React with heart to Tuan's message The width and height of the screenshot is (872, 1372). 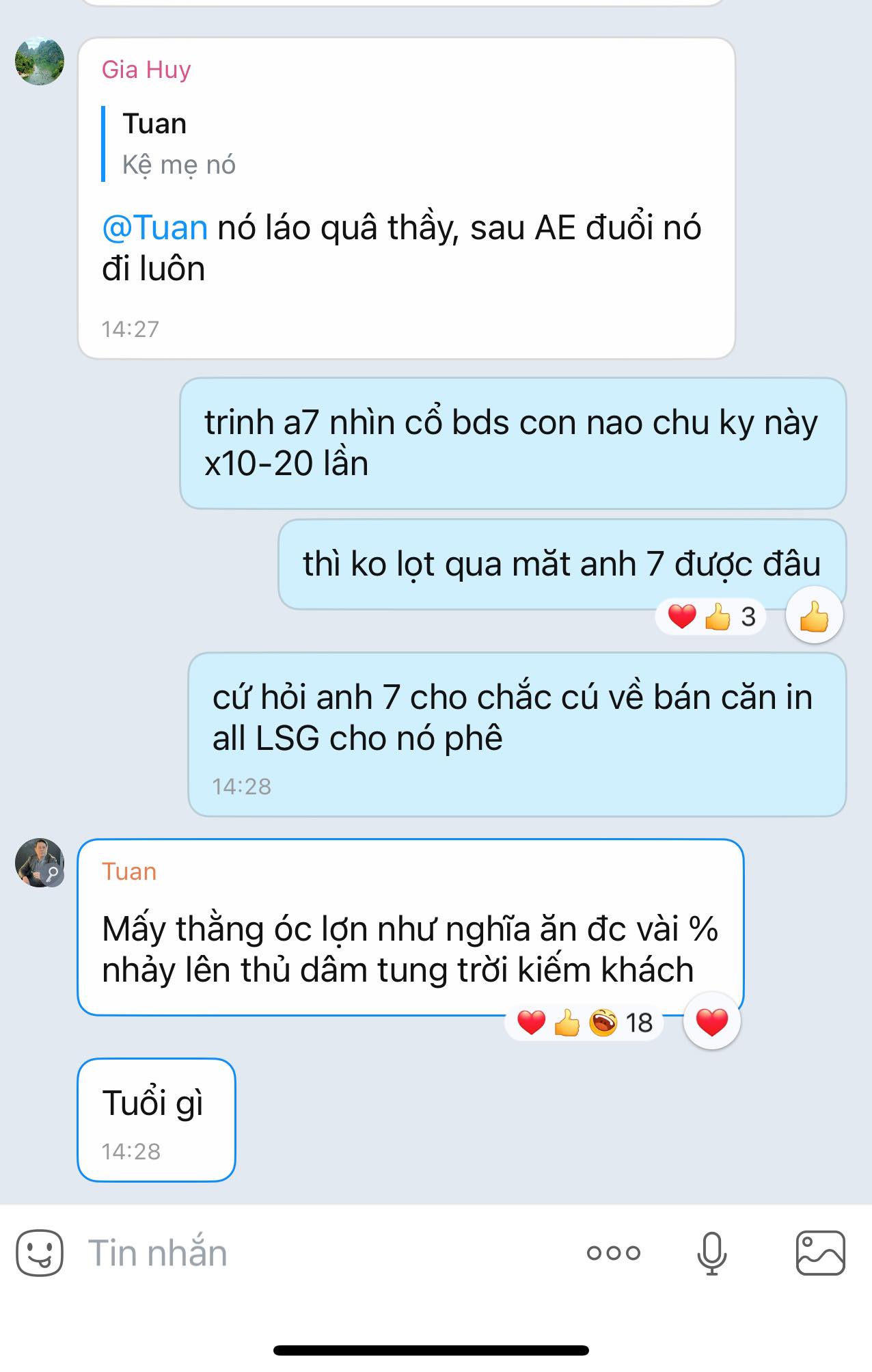click(711, 1023)
